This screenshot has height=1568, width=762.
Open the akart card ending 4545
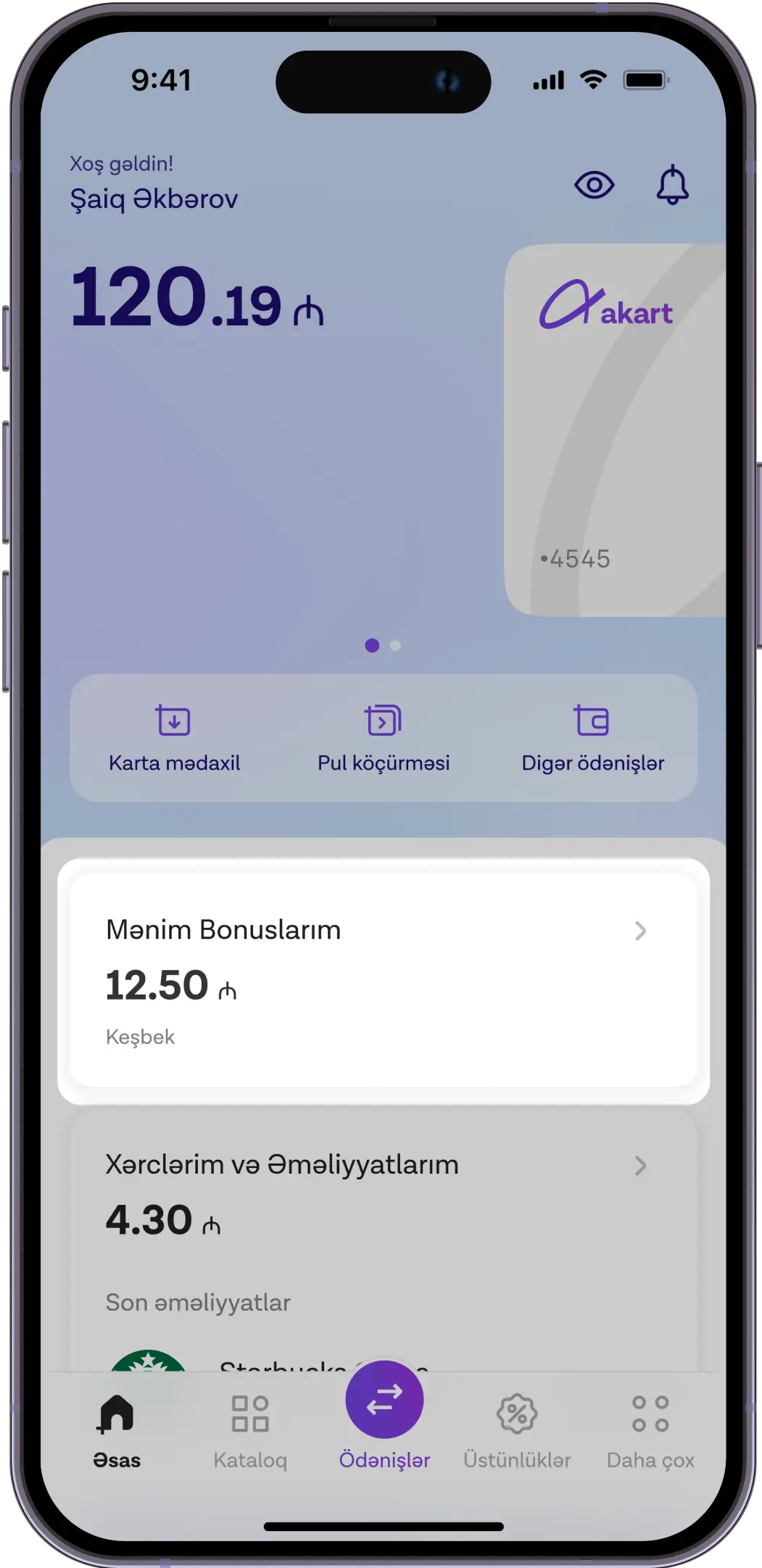pyautogui.click(x=615, y=431)
